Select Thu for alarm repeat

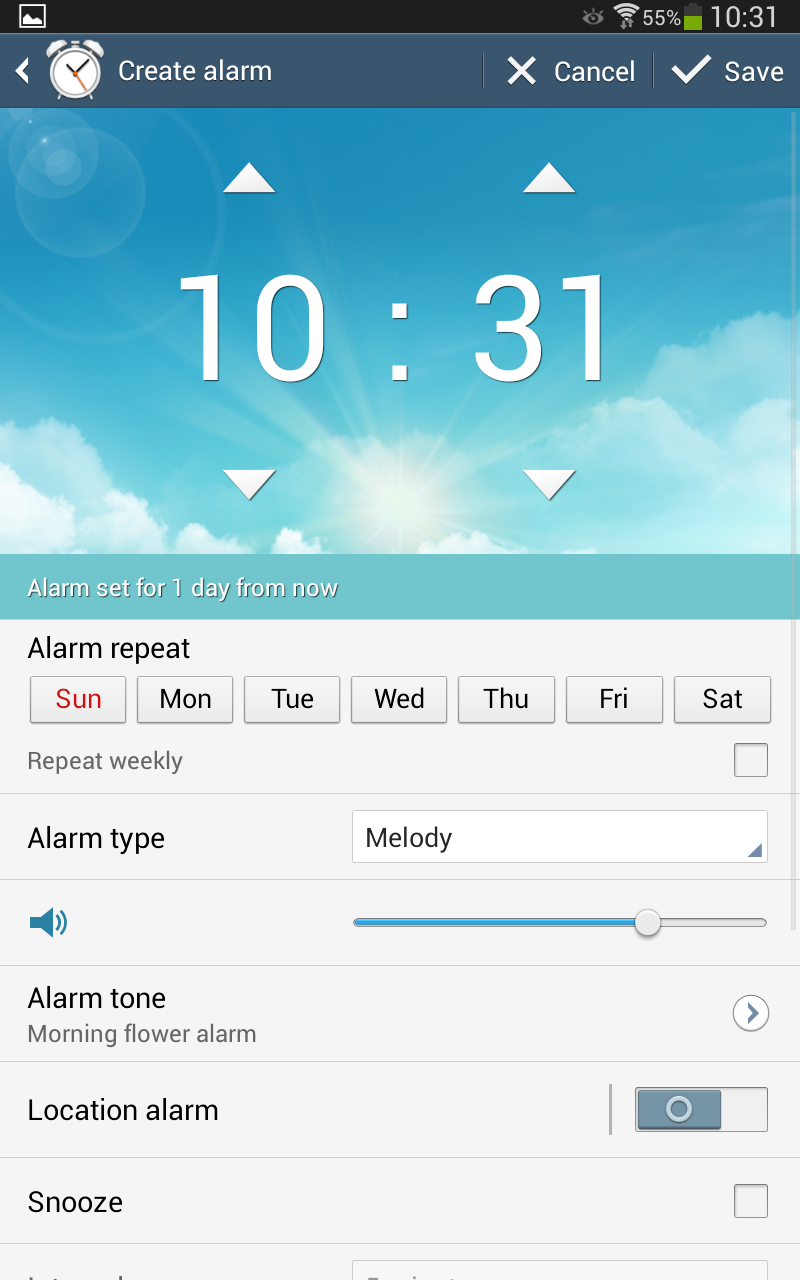(506, 699)
